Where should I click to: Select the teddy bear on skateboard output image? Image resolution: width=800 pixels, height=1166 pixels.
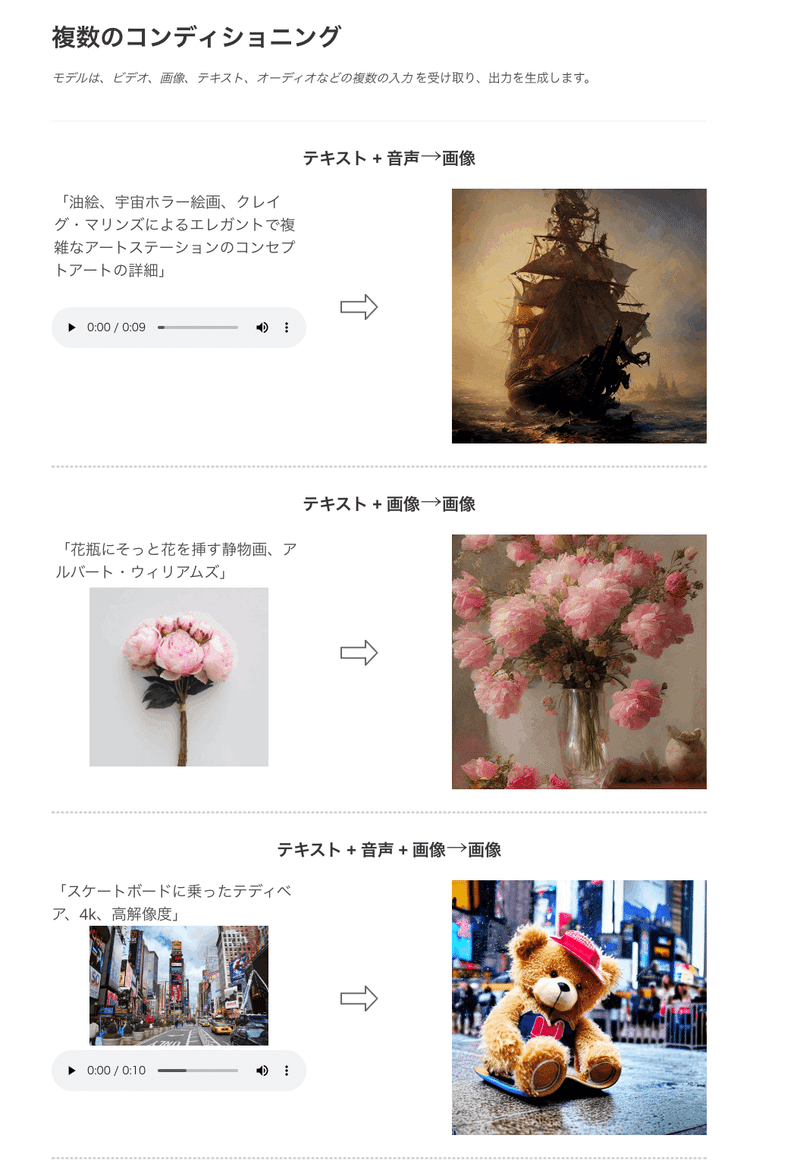pos(579,1003)
